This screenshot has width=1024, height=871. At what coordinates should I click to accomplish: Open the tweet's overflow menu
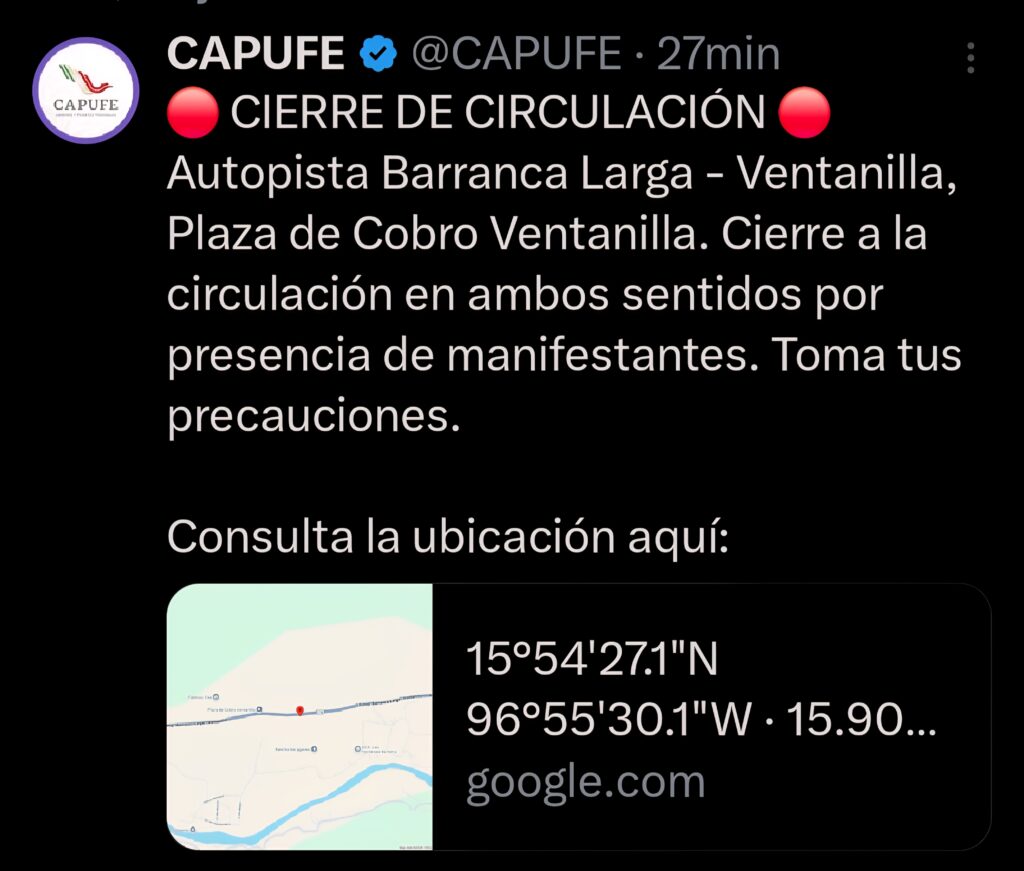[x=970, y=58]
